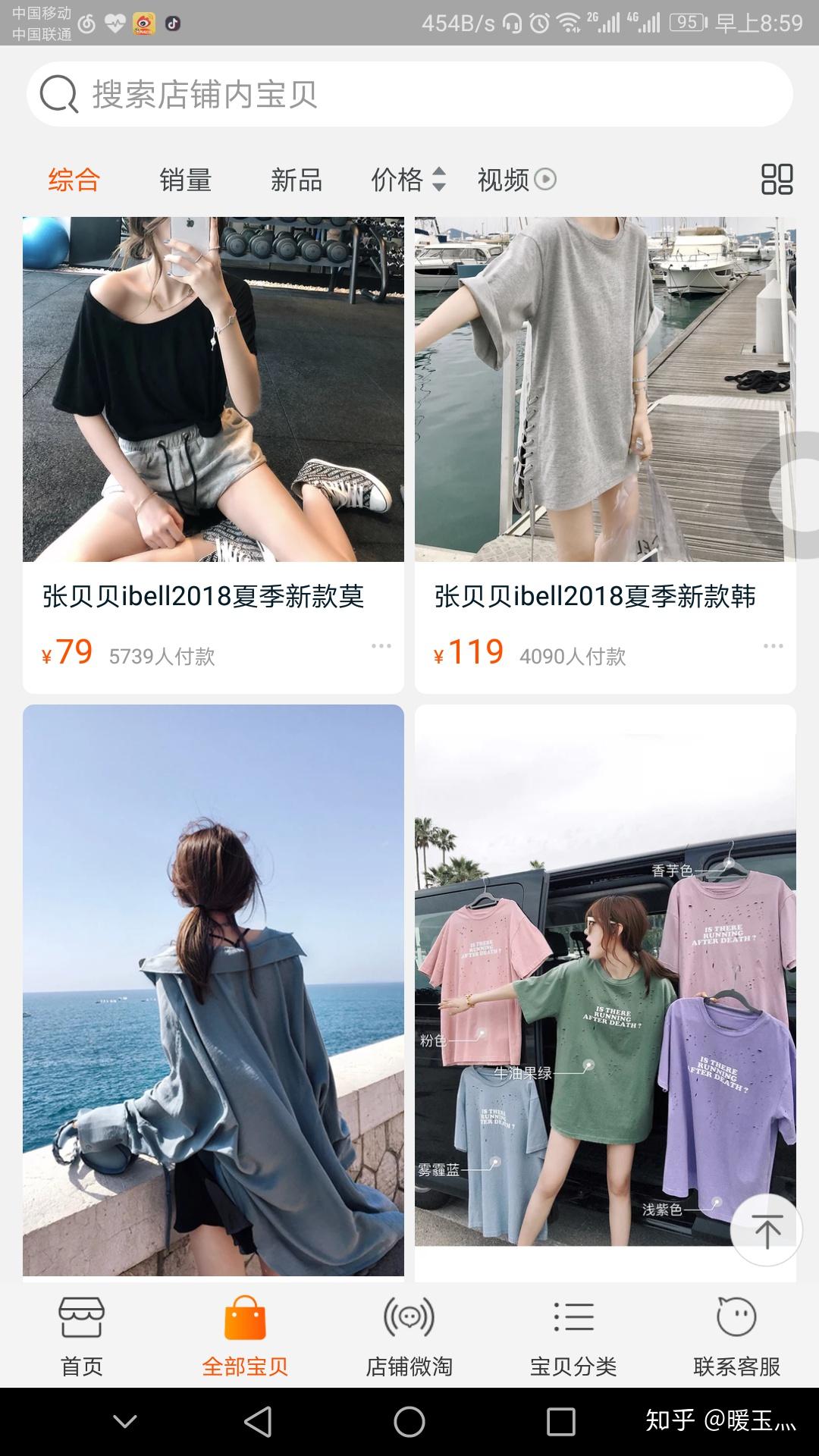This screenshot has height=1456, width=819.
Task: Show 视频 products
Action: pyautogui.click(x=516, y=180)
